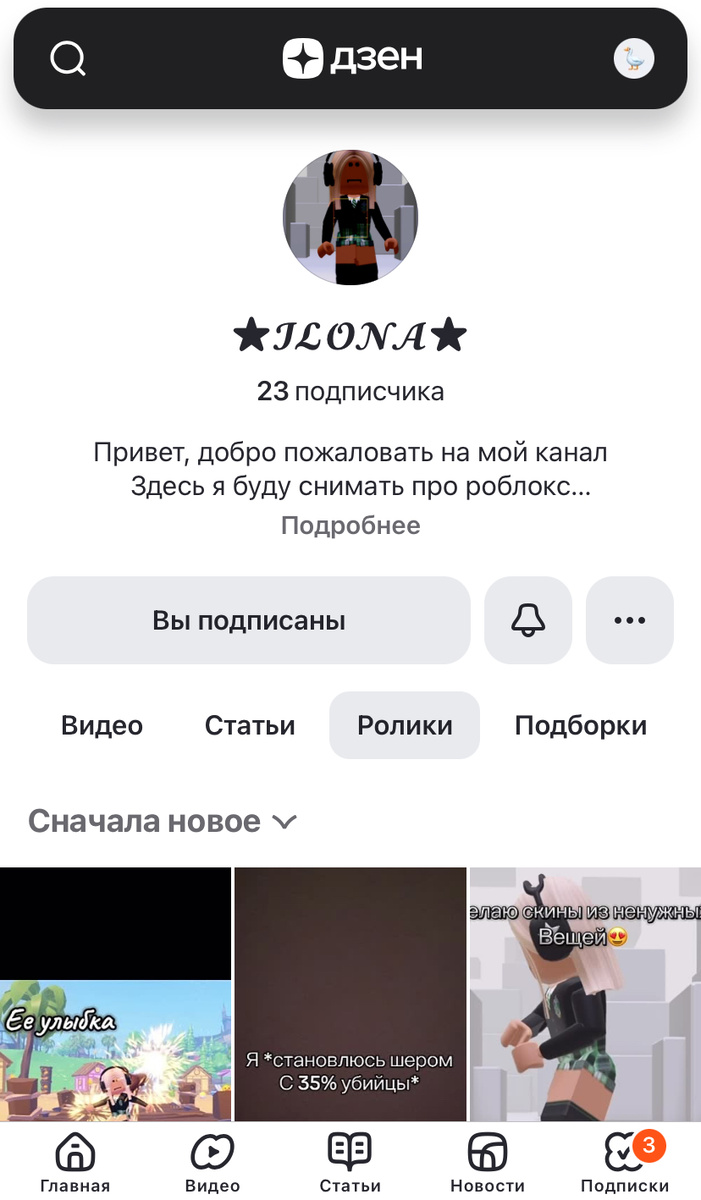Open the search icon in the top bar
701x1200 pixels.
[68, 60]
